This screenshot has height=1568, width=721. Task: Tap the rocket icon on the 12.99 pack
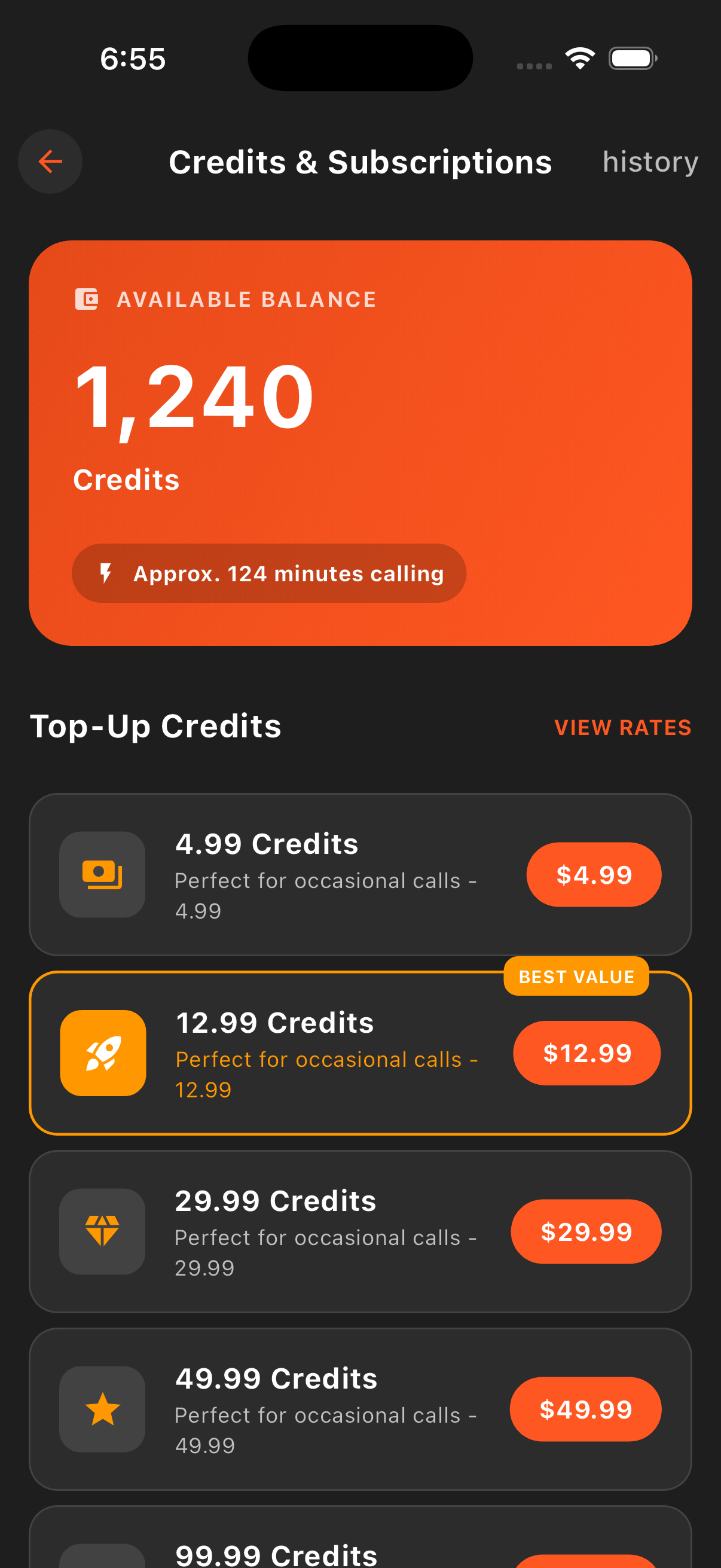[103, 1053]
